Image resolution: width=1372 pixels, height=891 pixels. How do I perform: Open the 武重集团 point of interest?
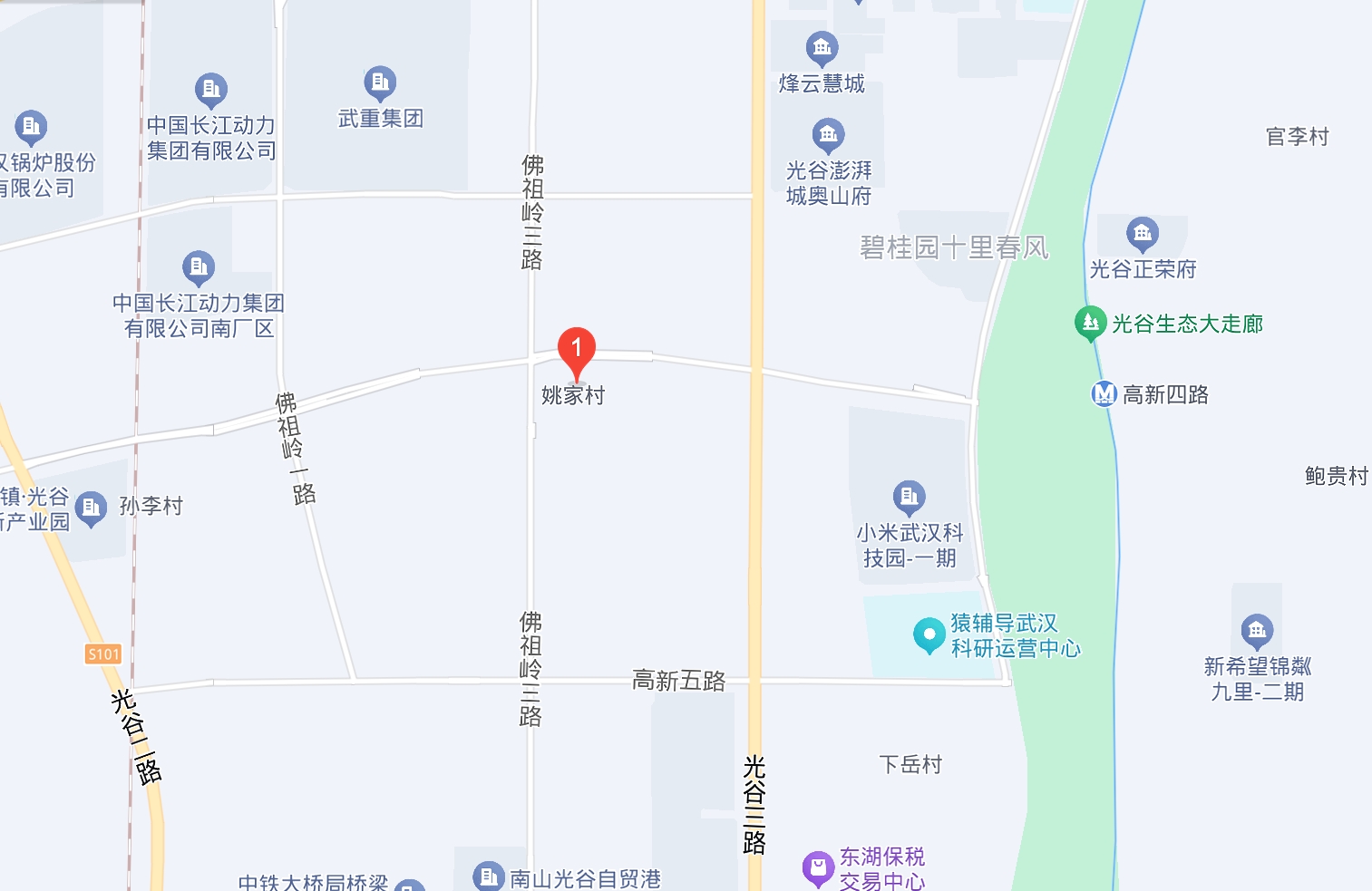[x=380, y=83]
